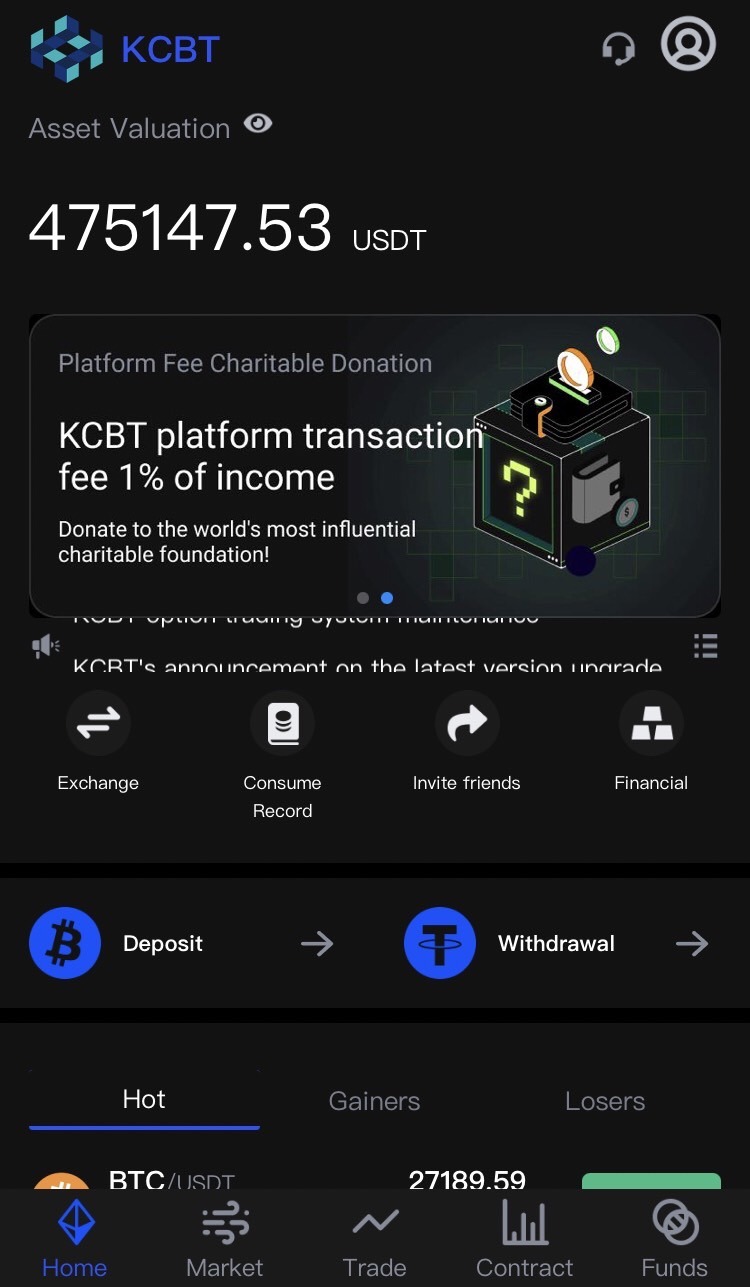750x1287 pixels.
Task: Go to the Funds tab
Action: (674, 1240)
